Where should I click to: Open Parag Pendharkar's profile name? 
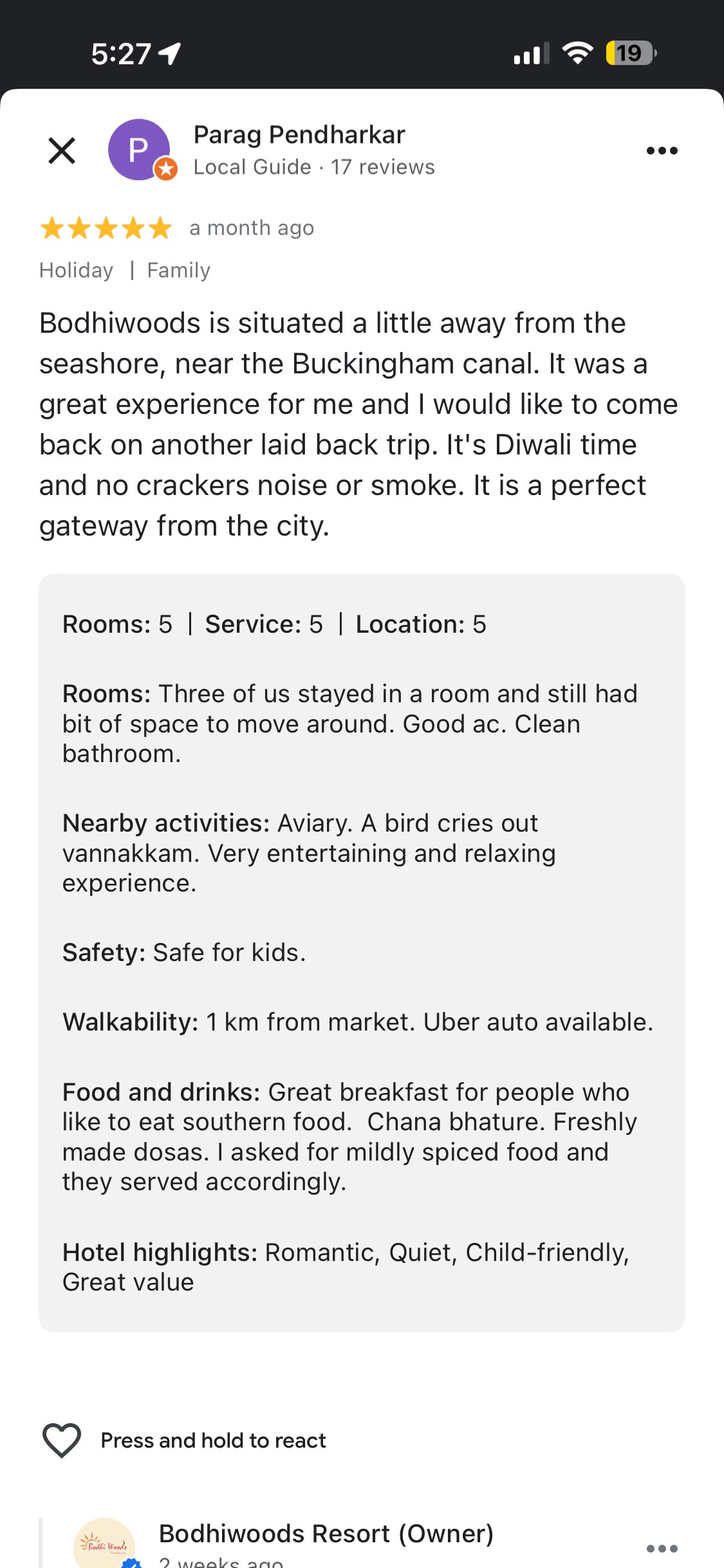(x=299, y=134)
